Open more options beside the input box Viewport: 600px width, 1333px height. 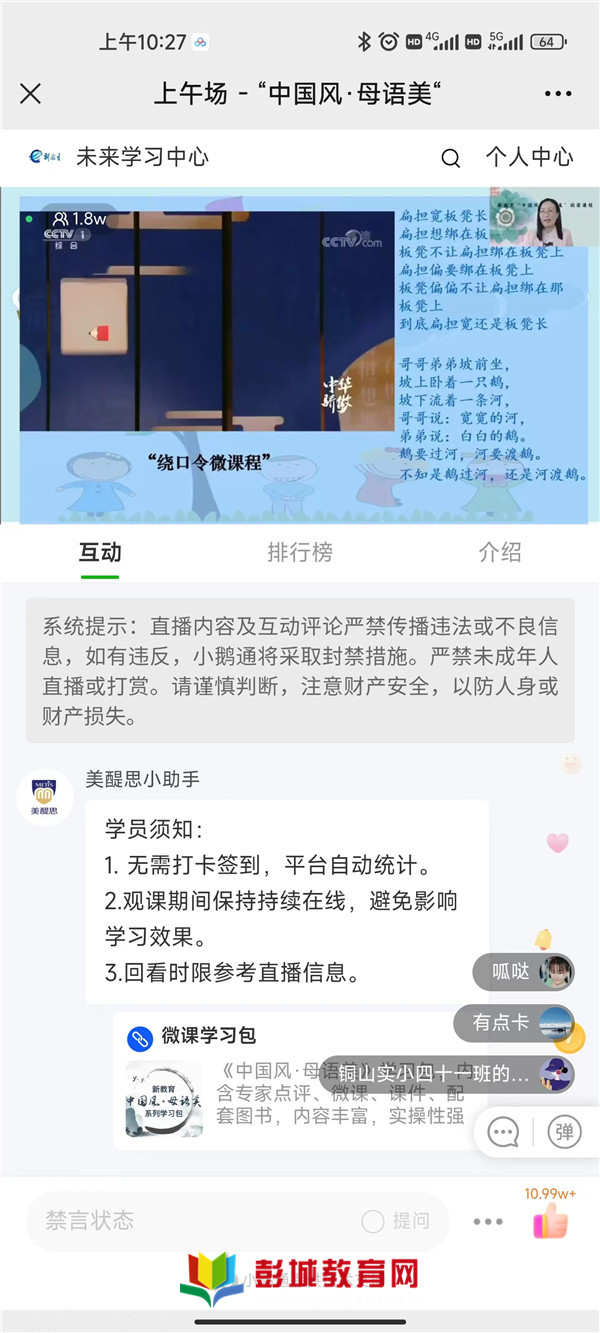488,1221
